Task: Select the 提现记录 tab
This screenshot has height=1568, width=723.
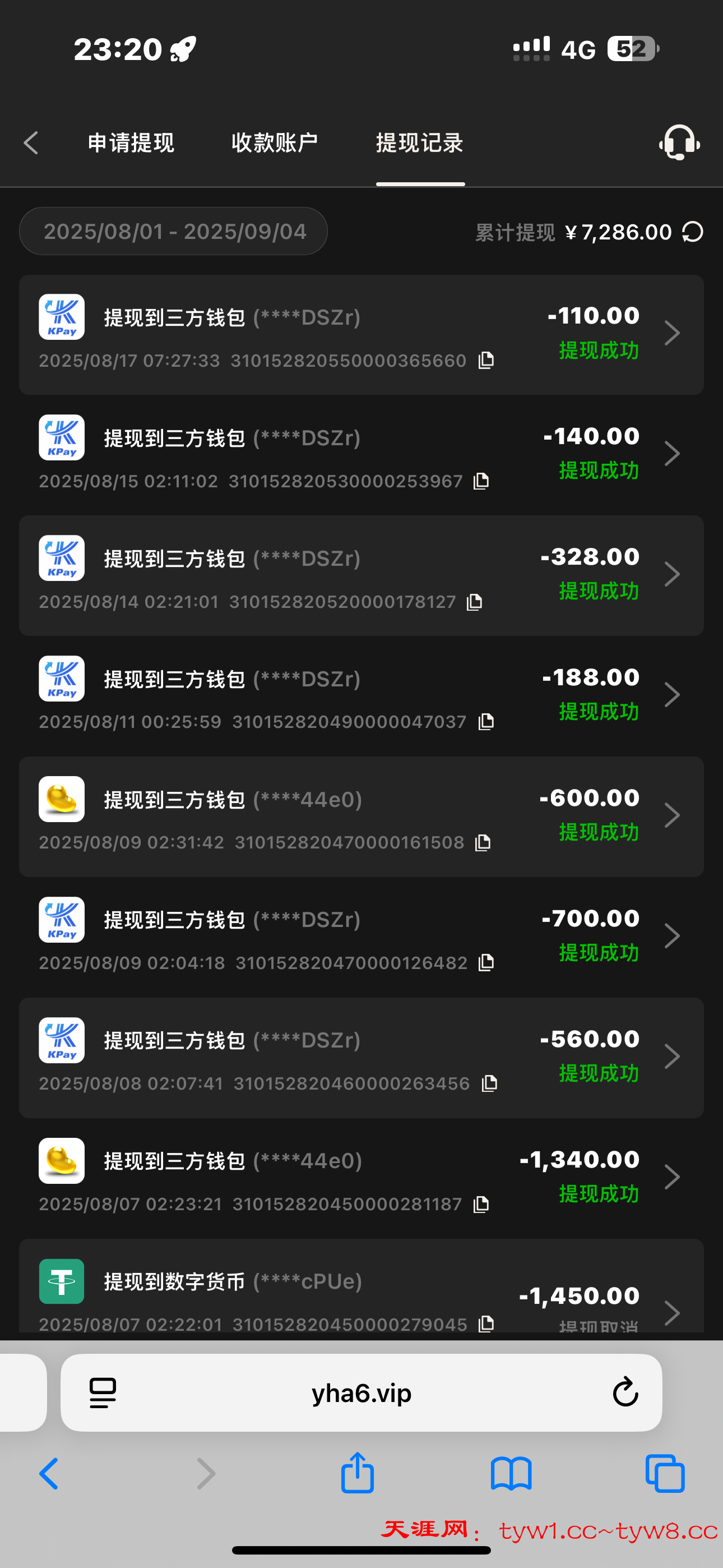Action: coord(420,143)
